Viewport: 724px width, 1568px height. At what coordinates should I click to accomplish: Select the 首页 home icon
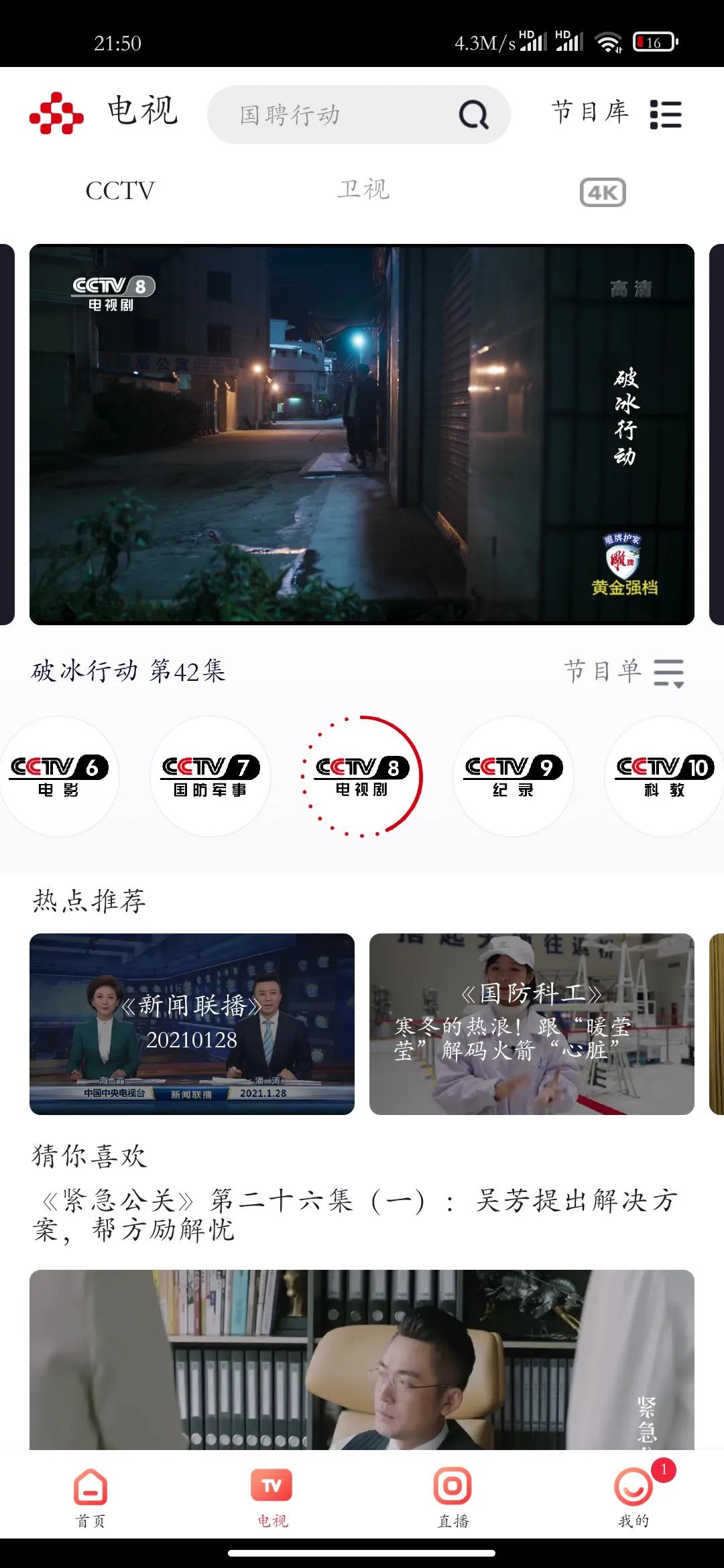[90, 1494]
